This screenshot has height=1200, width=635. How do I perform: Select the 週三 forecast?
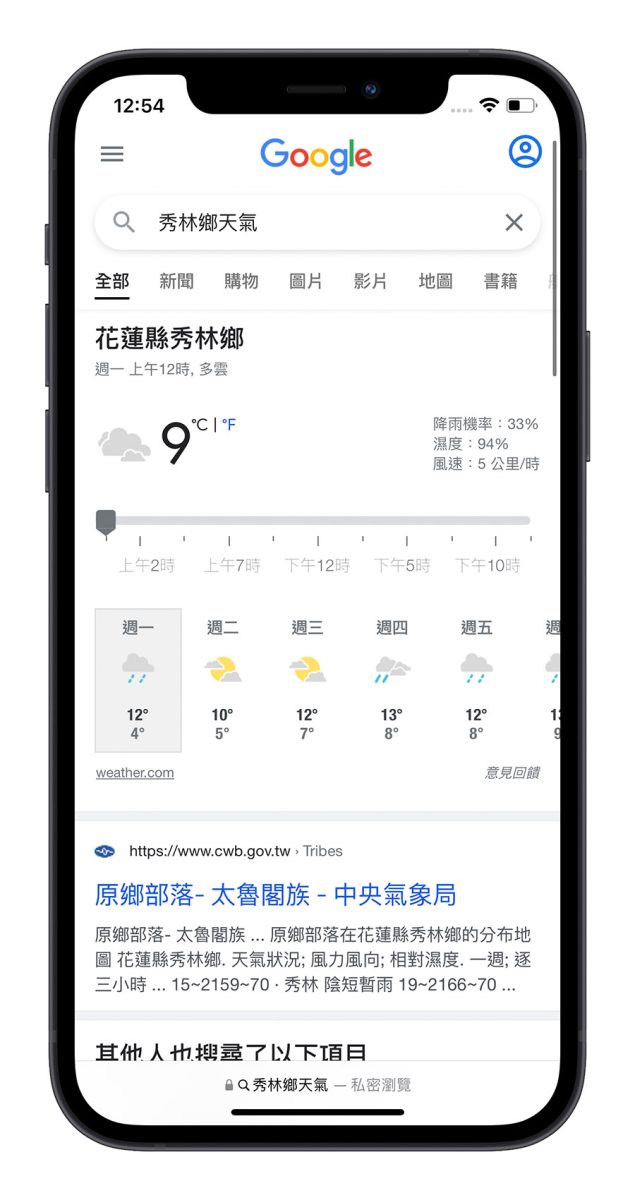click(307, 680)
